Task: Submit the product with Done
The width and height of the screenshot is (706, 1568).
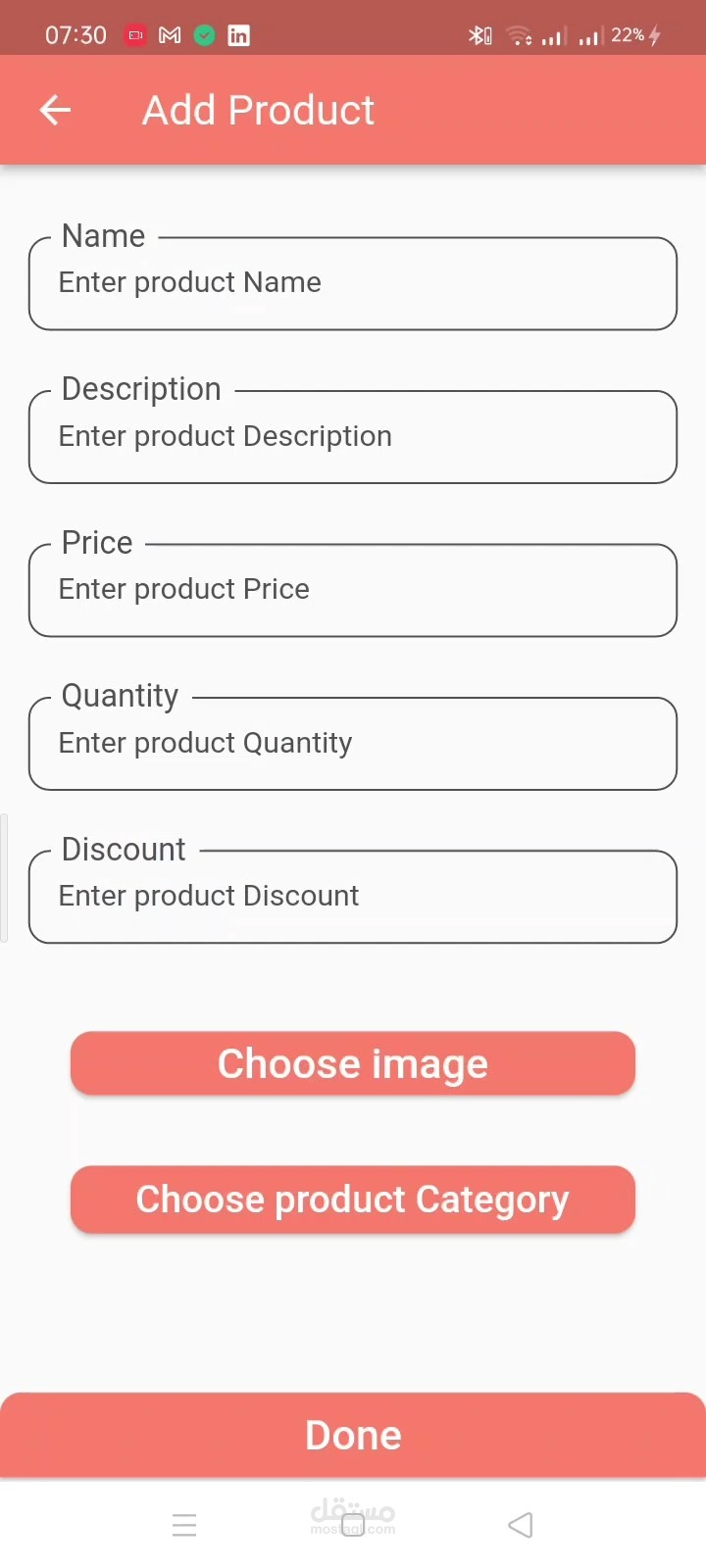Action: click(353, 1435)
